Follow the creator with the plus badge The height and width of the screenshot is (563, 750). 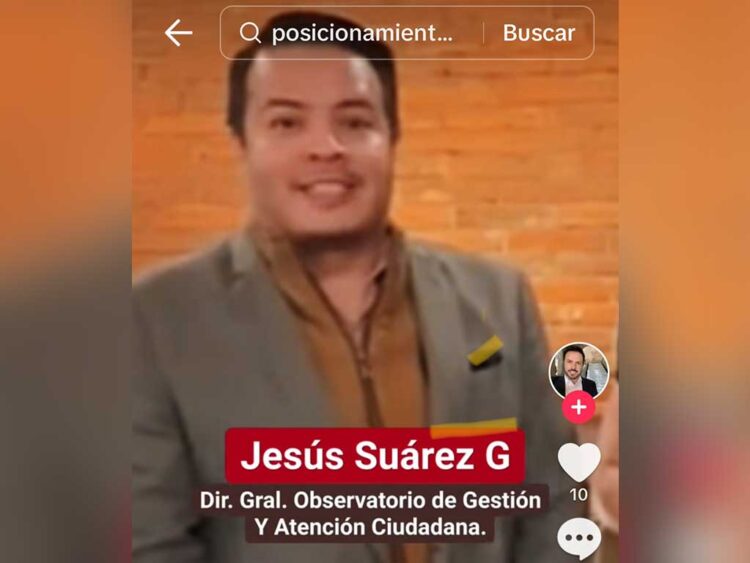coord(578,407)
